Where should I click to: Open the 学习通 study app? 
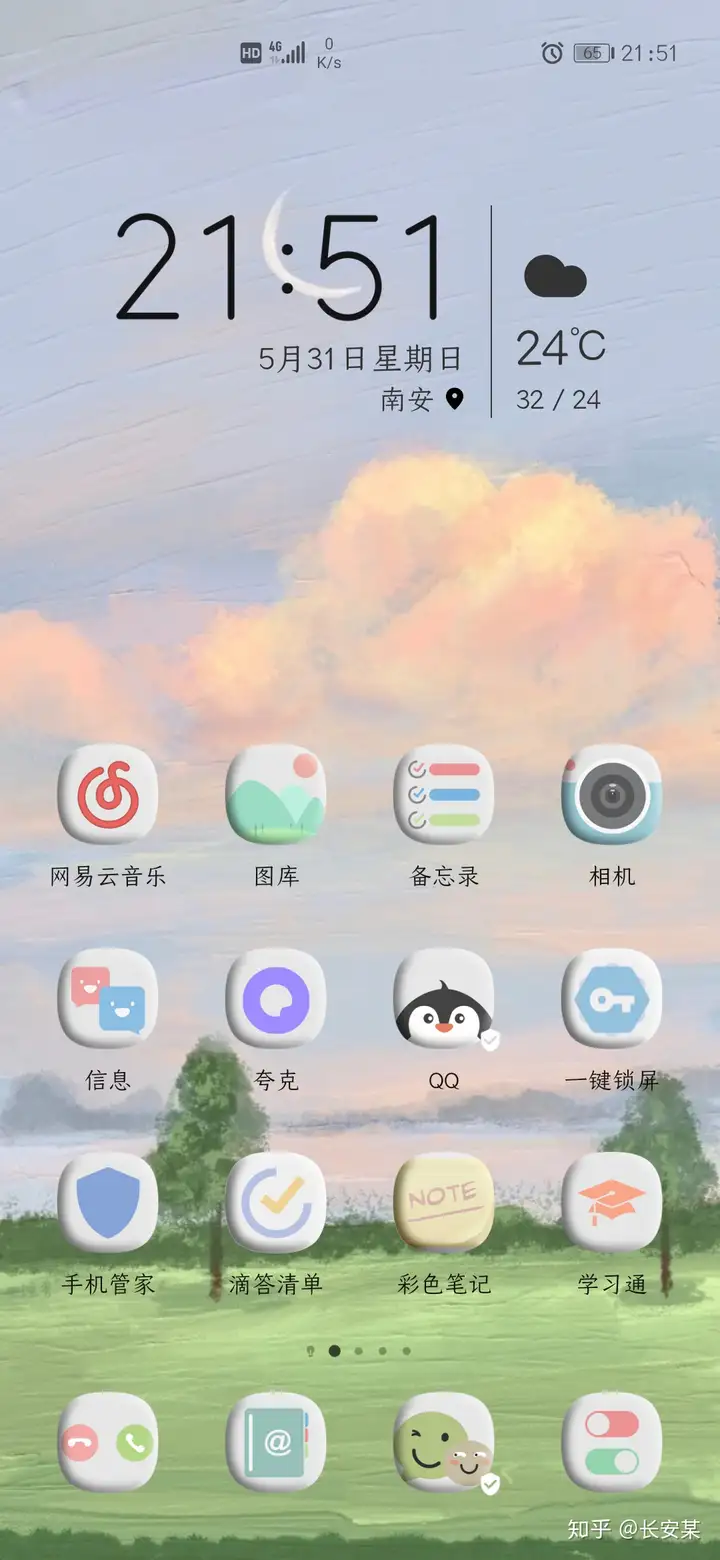click(x=612, y=1203)
